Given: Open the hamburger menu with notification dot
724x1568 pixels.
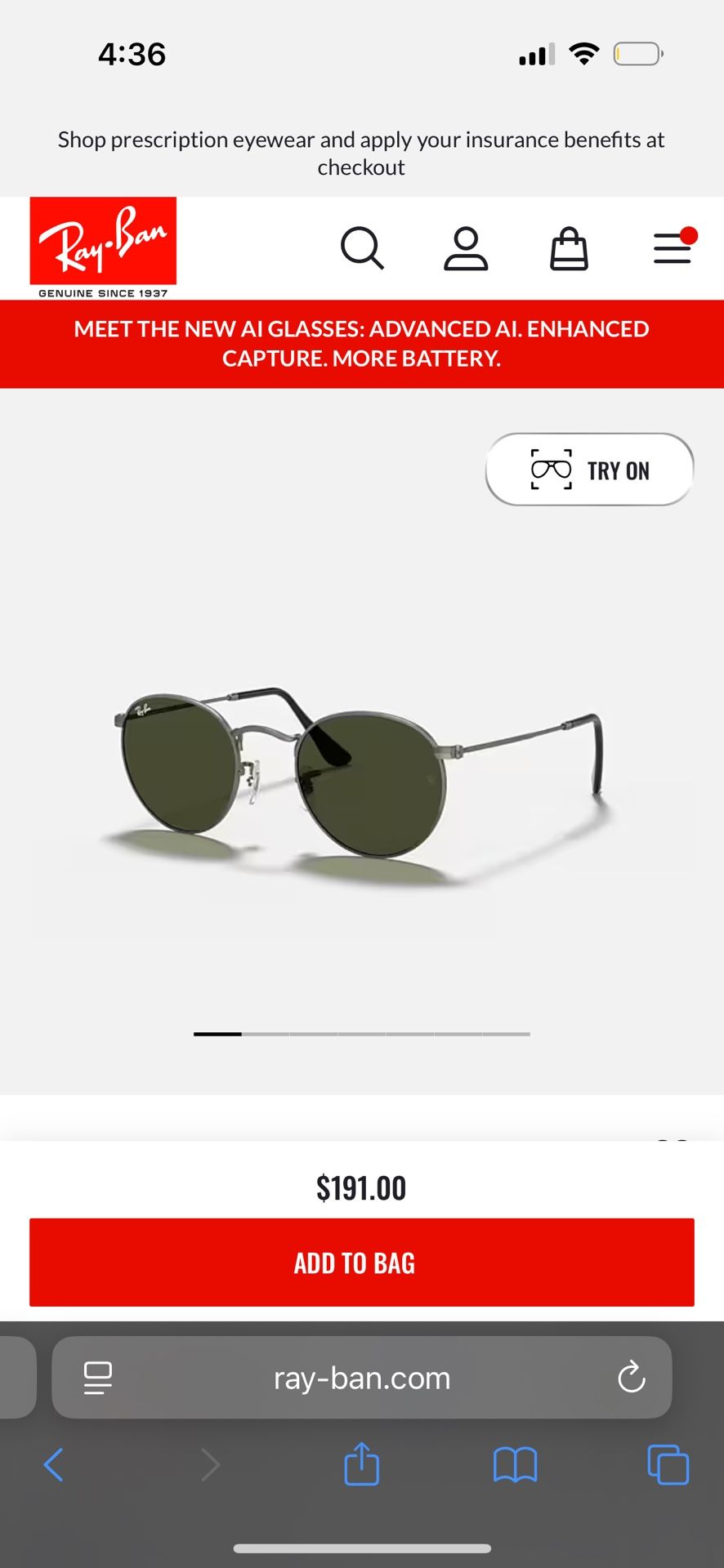Looking at the screenshot, I should pos(672,247).
